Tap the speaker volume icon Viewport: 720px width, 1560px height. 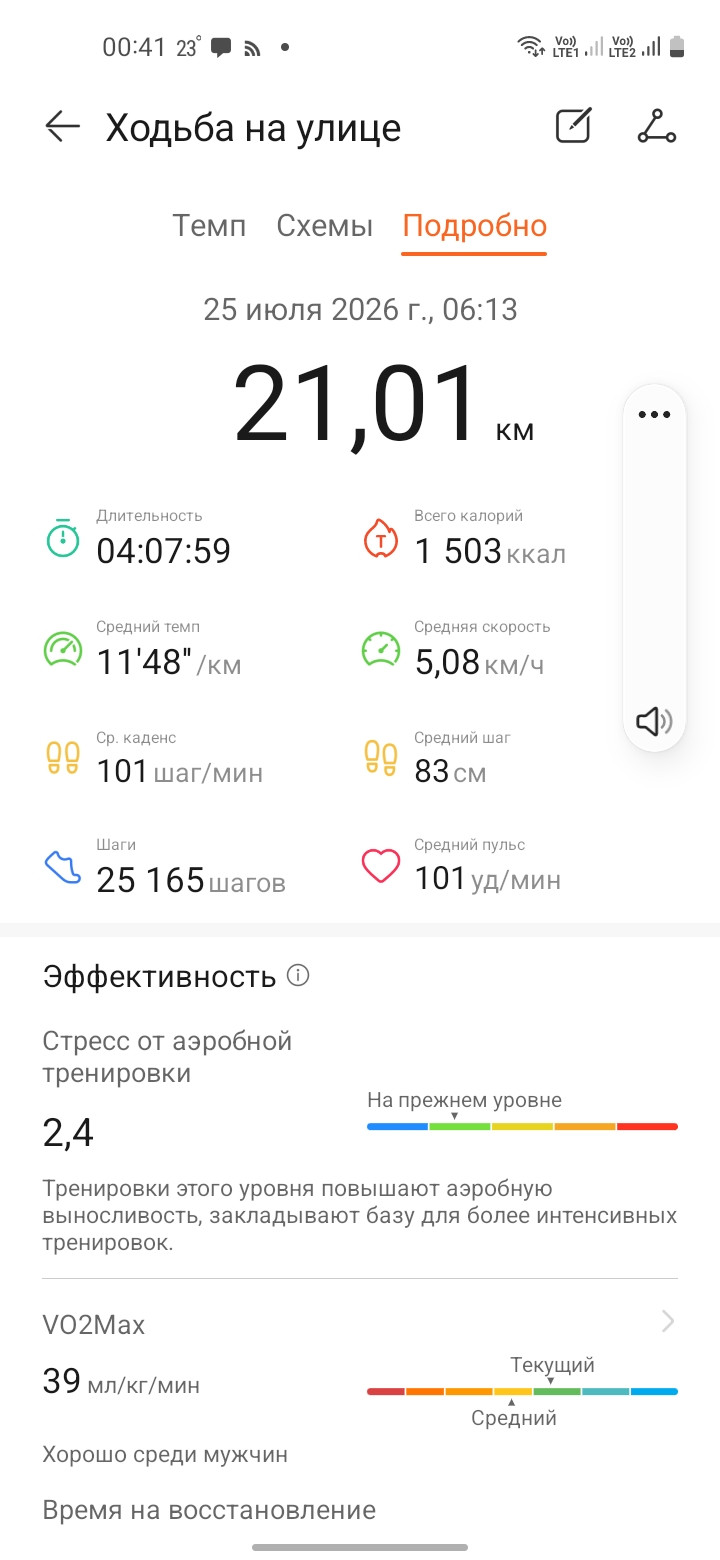pyautogui.click(x=654, y=721)
